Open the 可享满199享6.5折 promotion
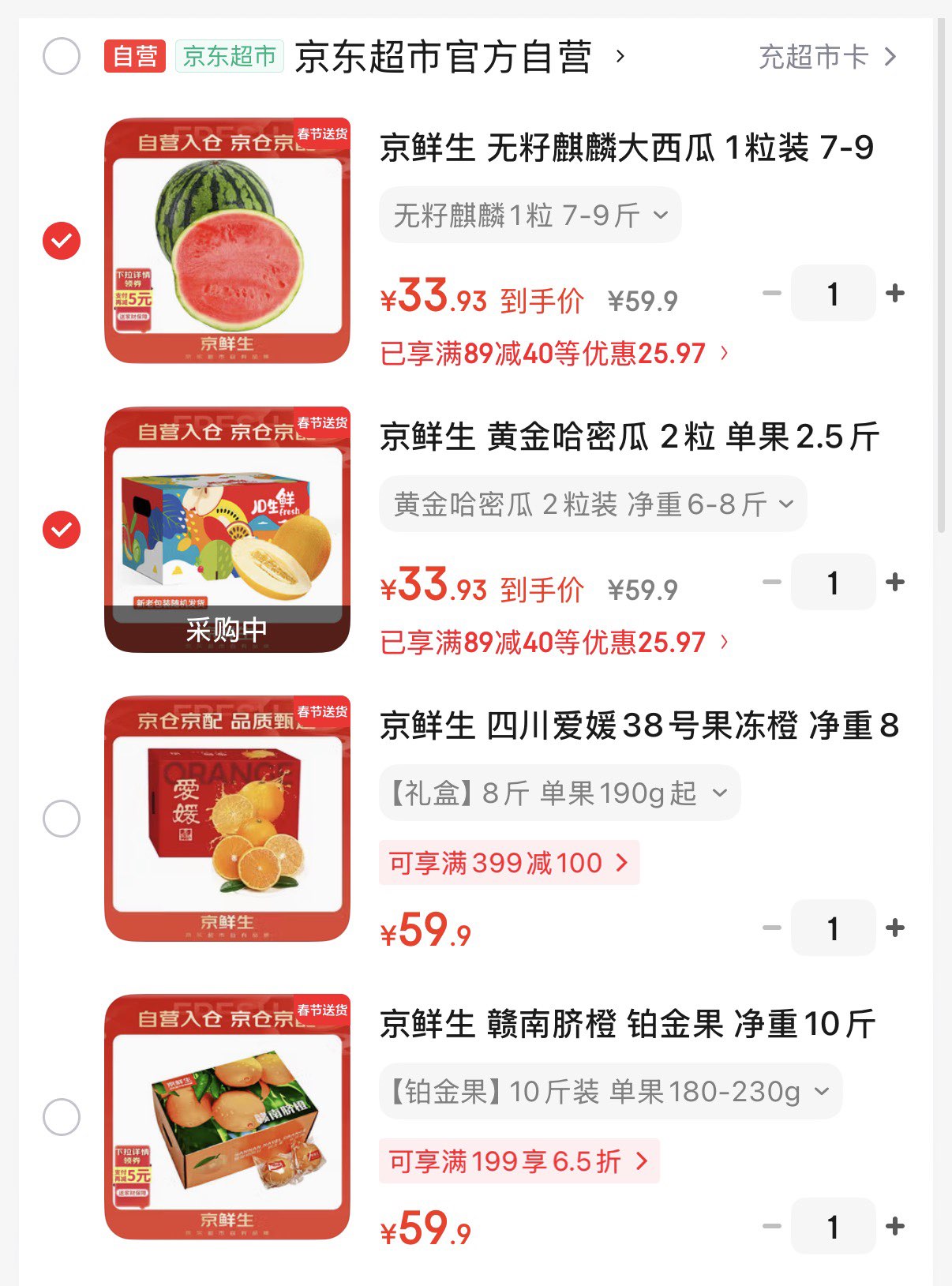The height and width of the screenshot is (1286, 952). pos(519,1161)
